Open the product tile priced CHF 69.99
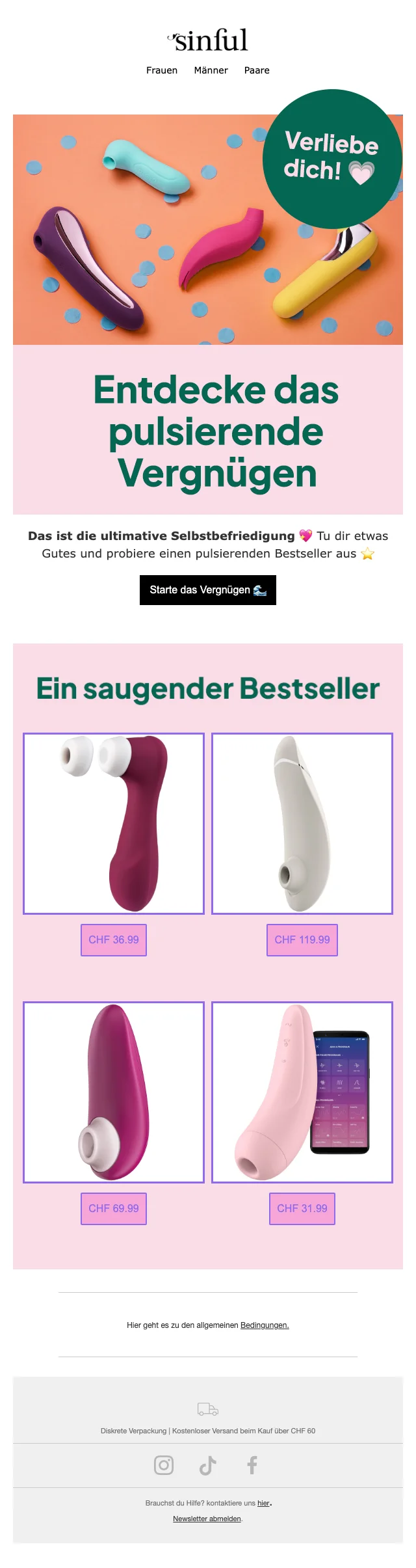The height and width of the screenshot is (1568, 416). (x=114, y=1092)
